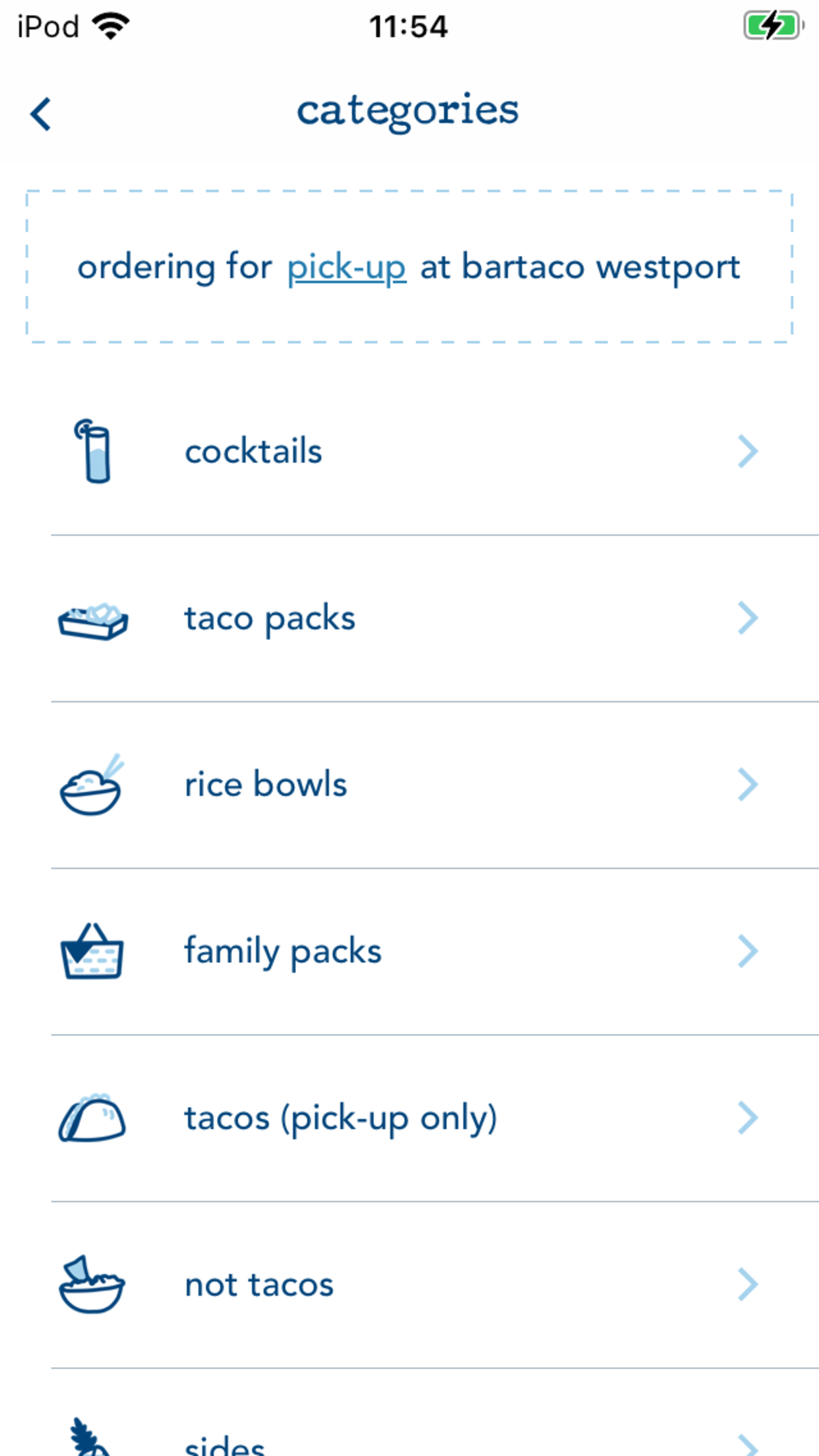View the family packs category
The height and width of the screenshot is (1456, 819).
(409, 952)
